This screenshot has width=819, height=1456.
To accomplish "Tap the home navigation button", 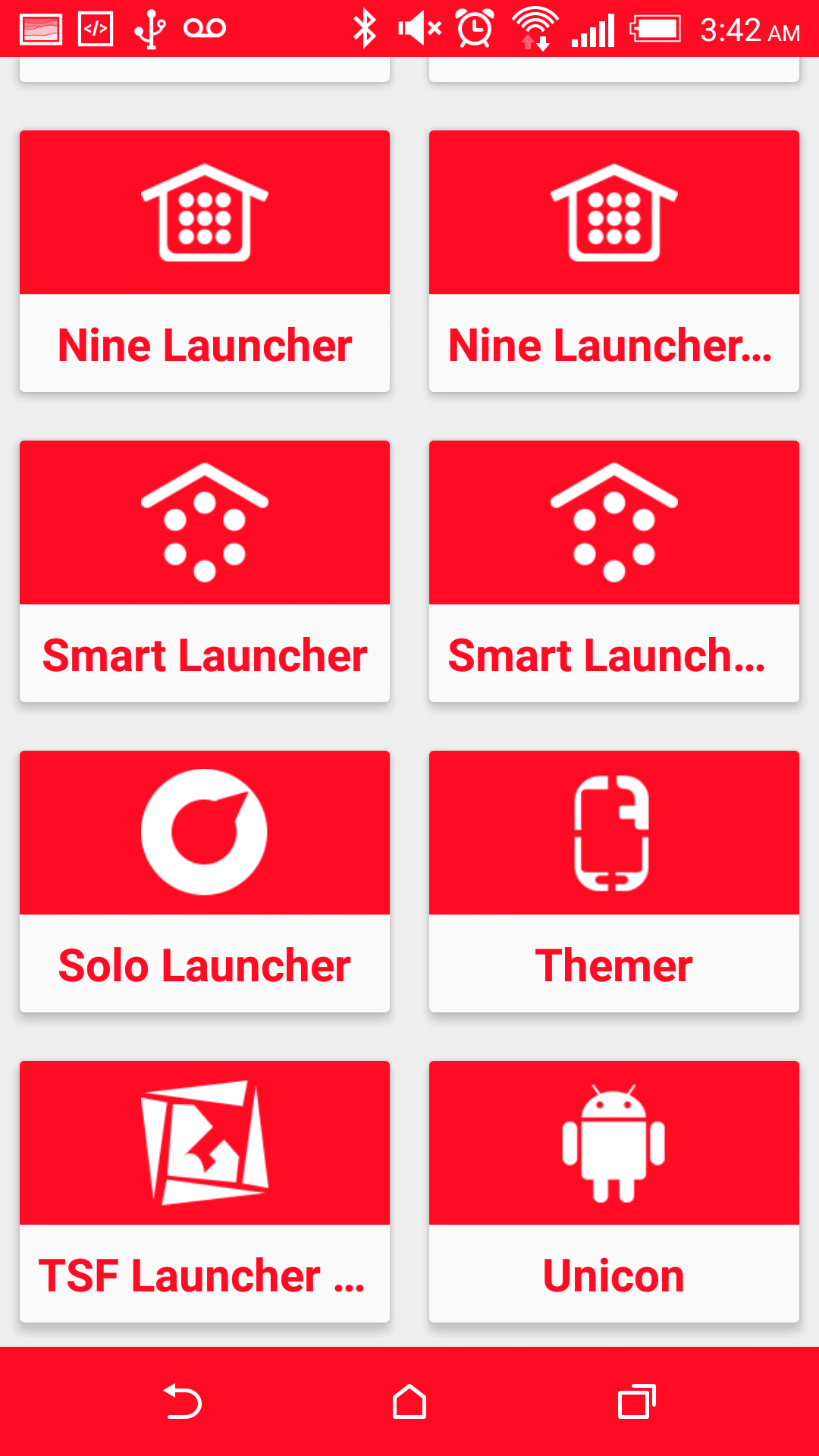I will pos(409,1401).
